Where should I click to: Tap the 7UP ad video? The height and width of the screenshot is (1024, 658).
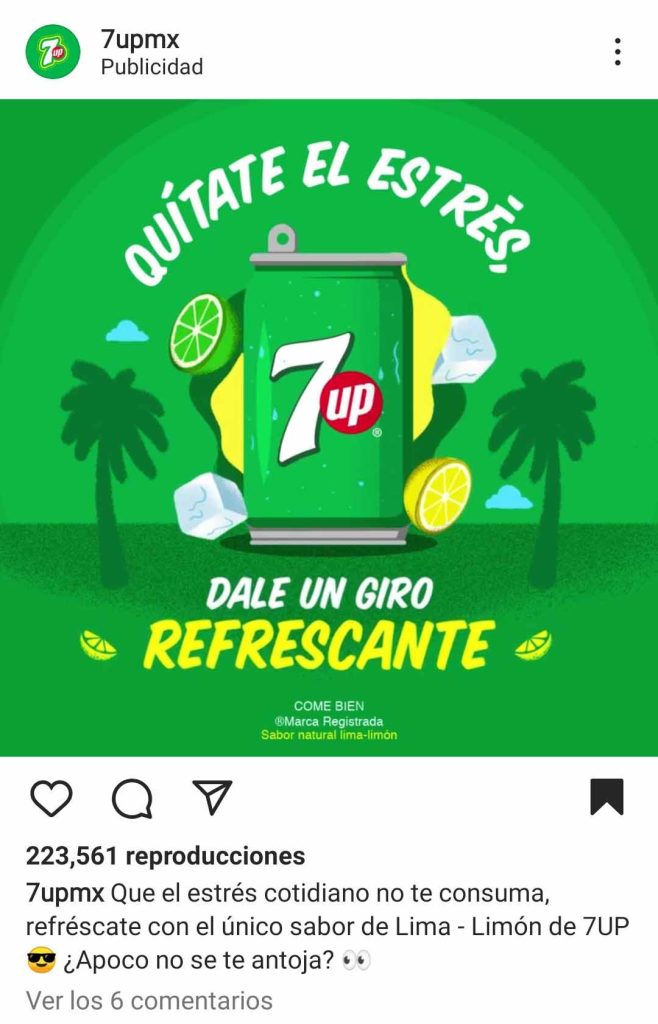tap(329, 427)
